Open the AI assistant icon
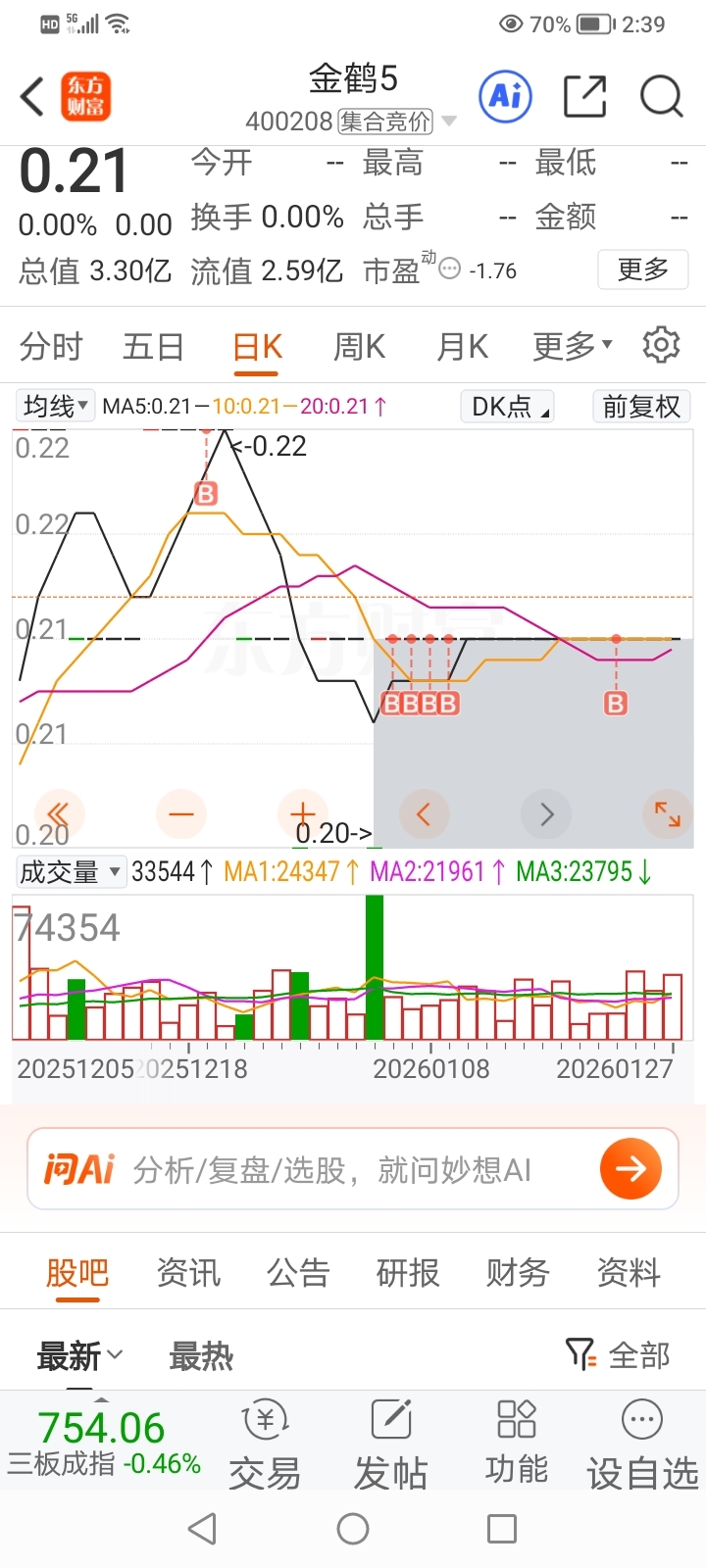The width and height of the screenshot is (706, 1568). (x=505, y=96)
